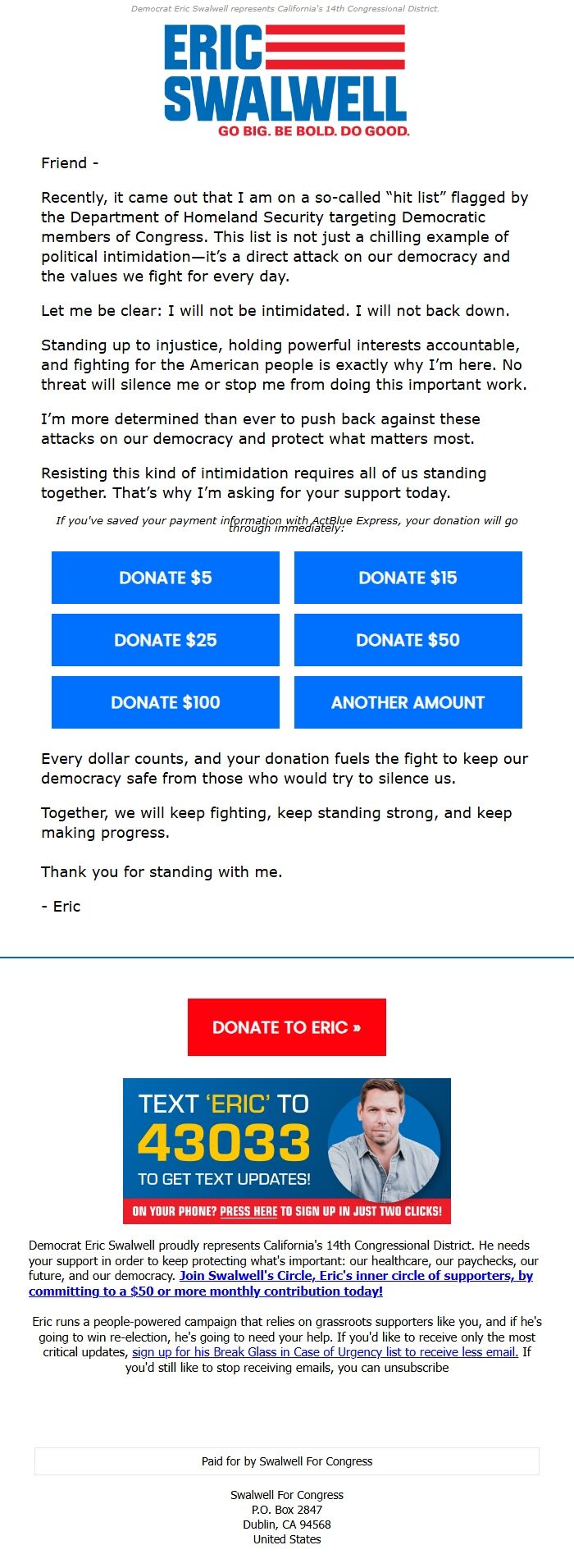Screen dimensions: 574x1568
Task: Give $50 with the DONATE $50 button
Action: (408, 640)
